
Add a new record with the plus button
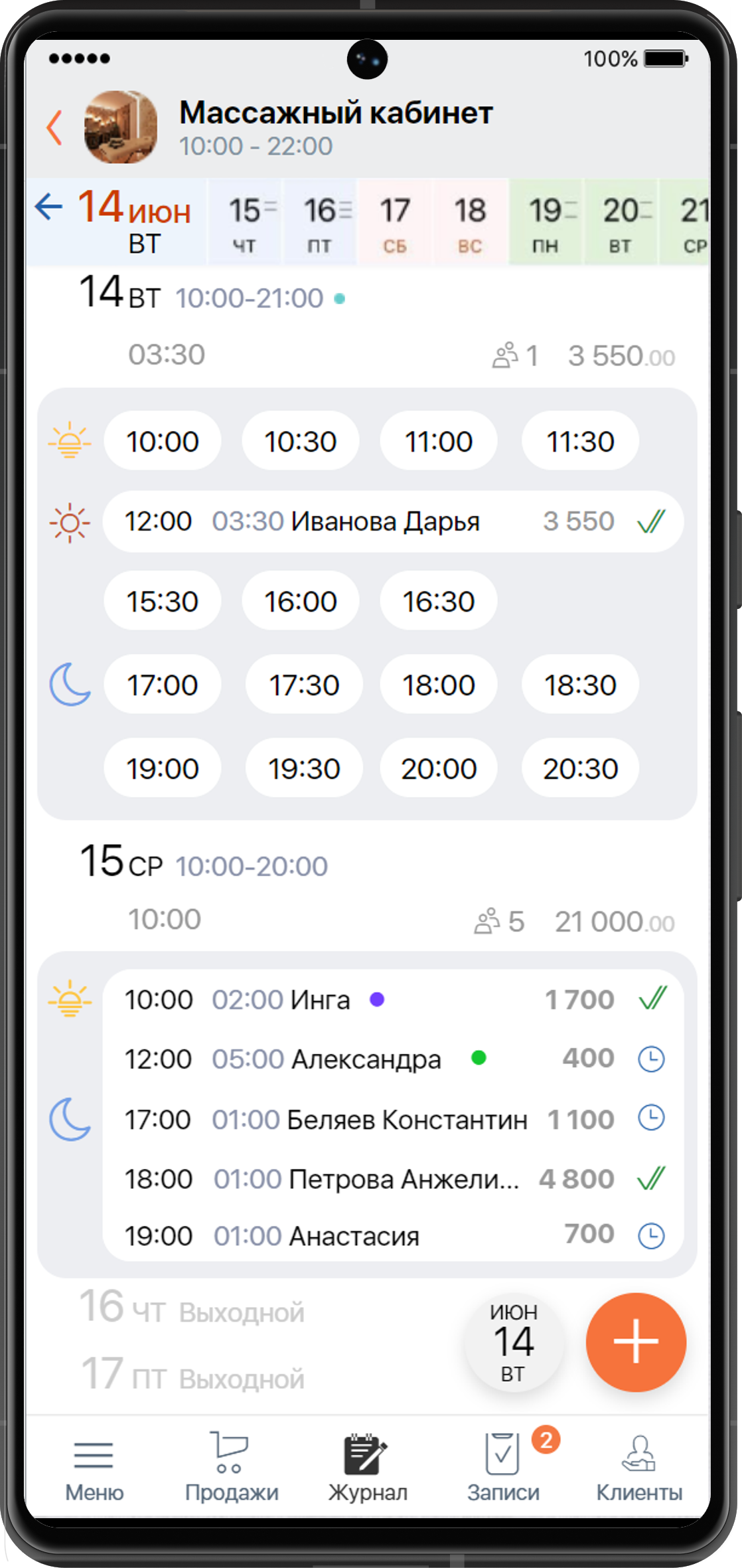click(x=635, y=1342)
